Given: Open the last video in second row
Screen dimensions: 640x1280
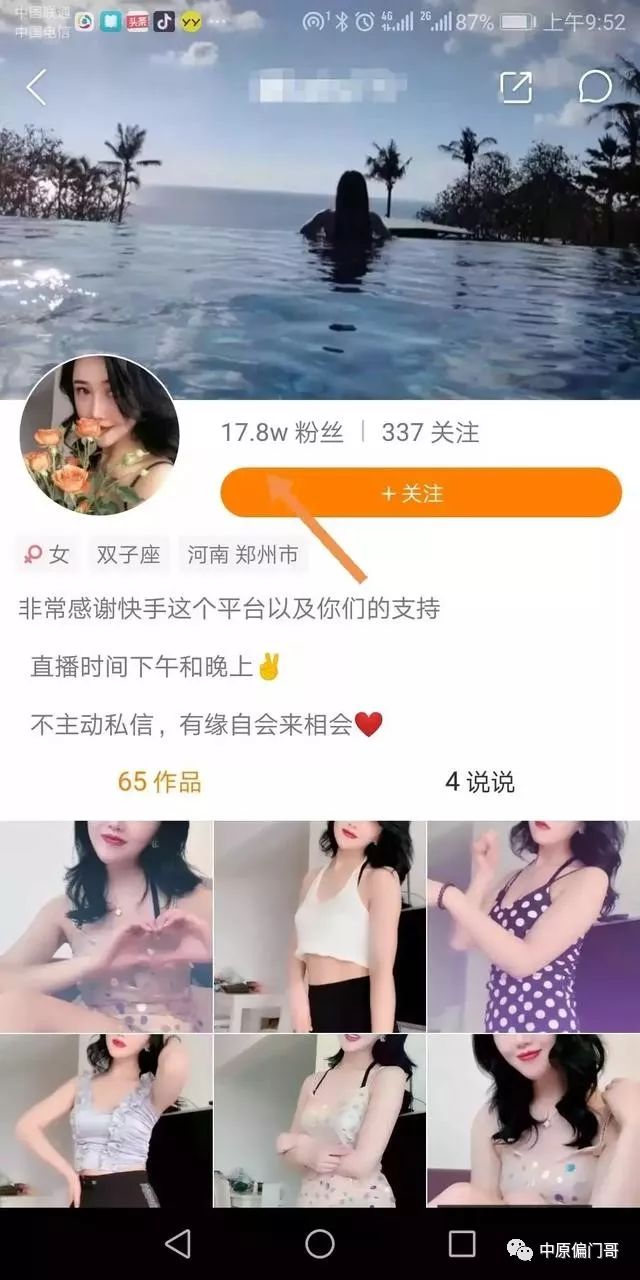Looking at the screenshot, I should 533,1120.
